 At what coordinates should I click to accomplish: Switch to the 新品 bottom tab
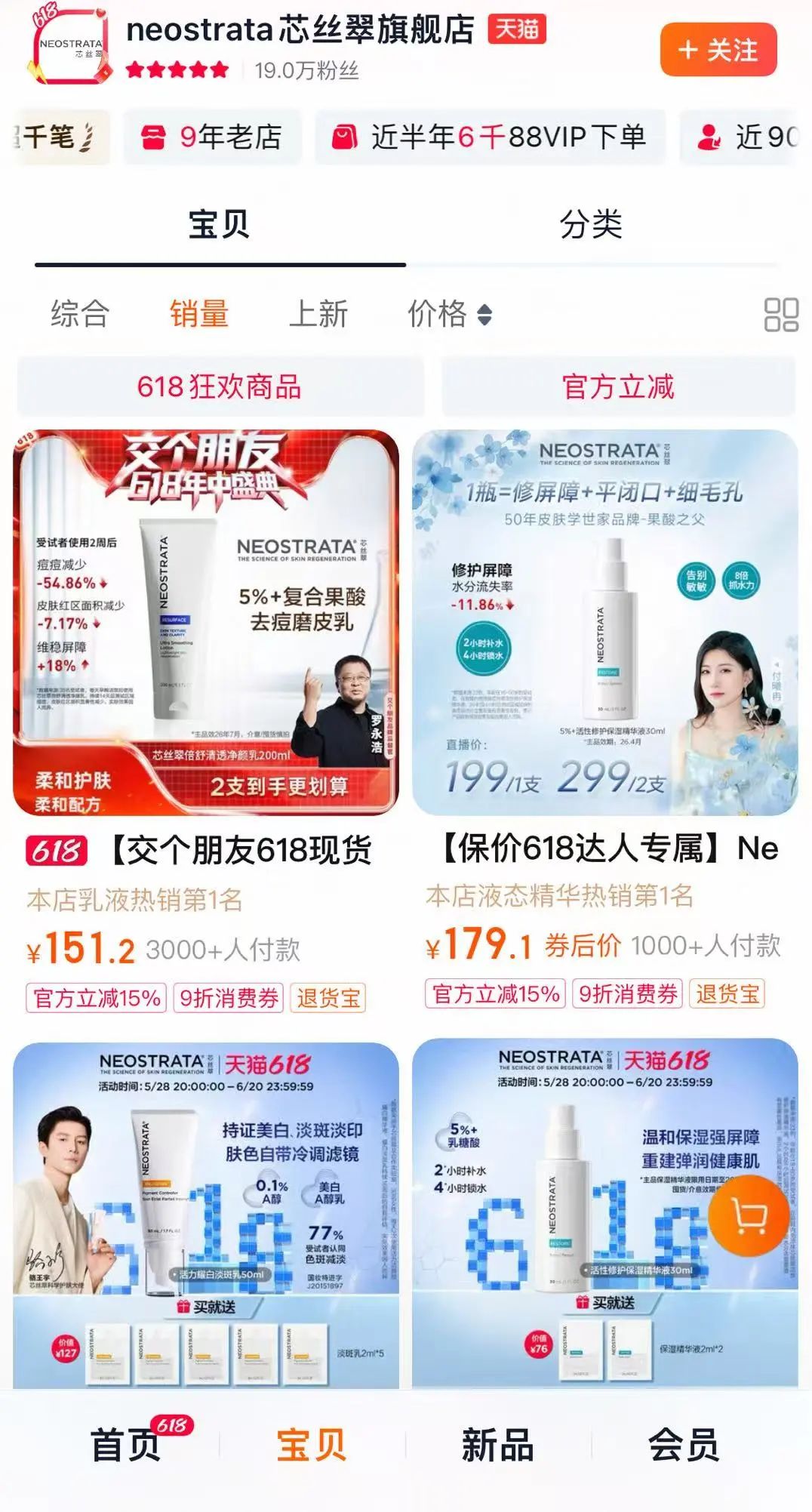click(x=497, y=1445)
